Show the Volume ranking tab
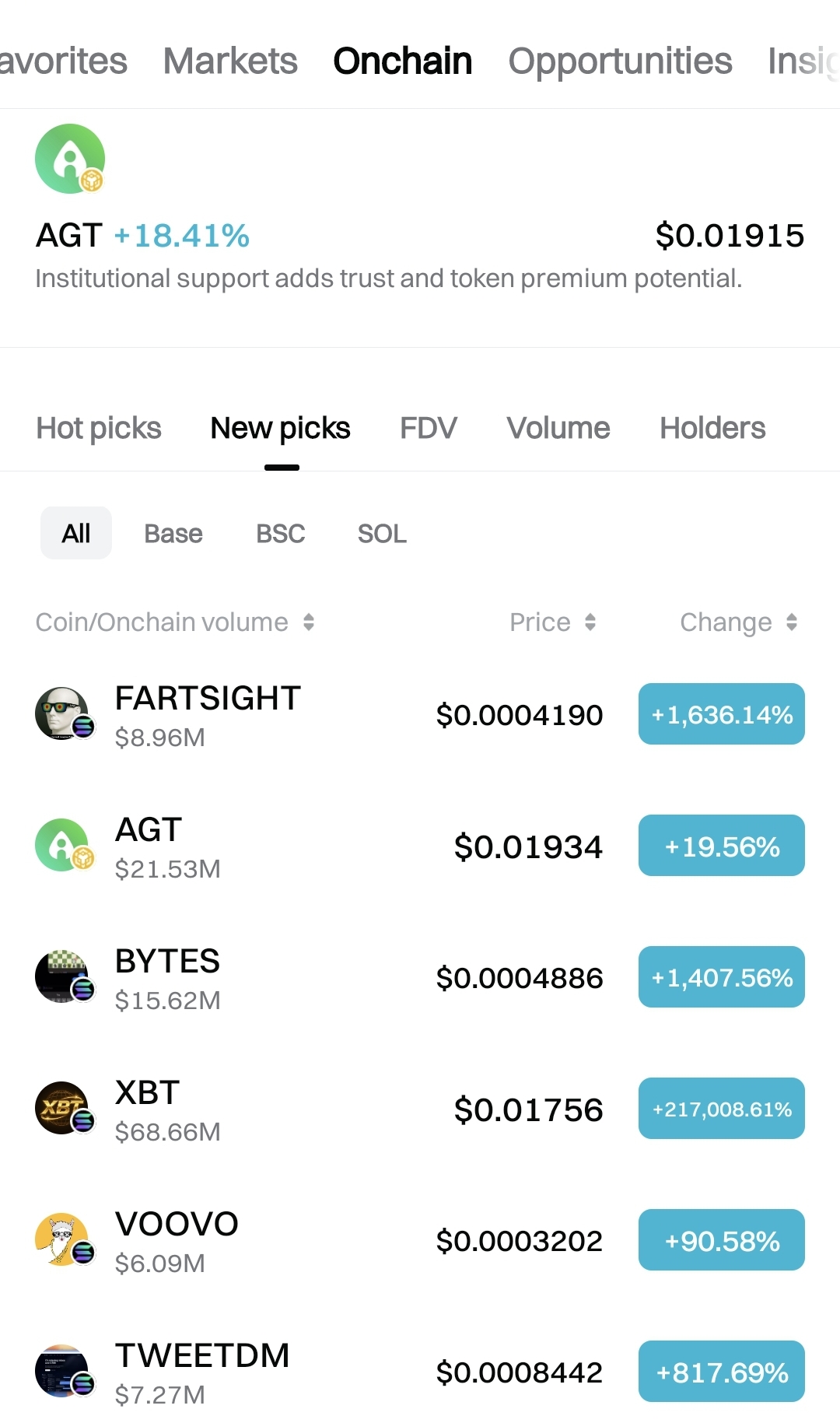This screenshot has width=840, height=1423. (558, 428)
